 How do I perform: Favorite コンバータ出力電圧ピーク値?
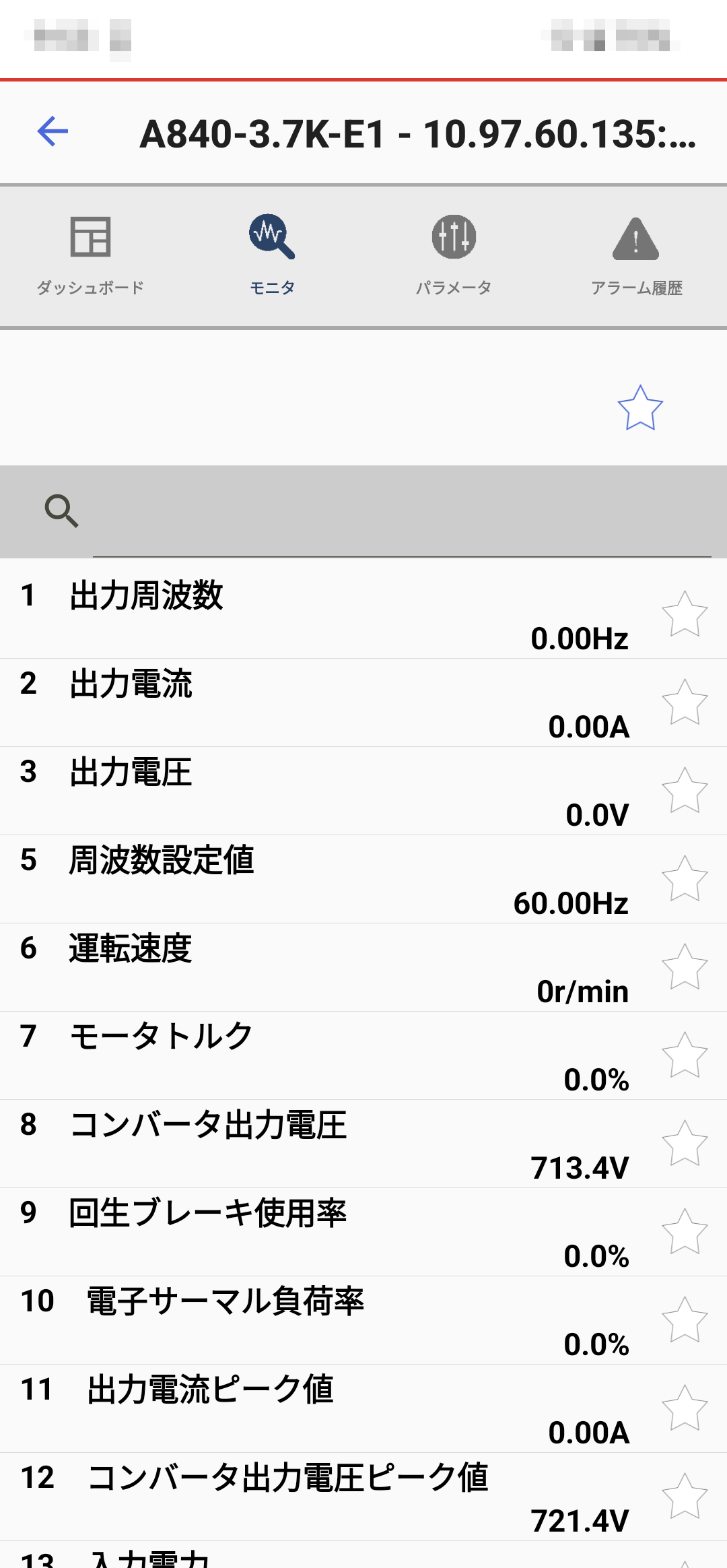click(685, 1497)
